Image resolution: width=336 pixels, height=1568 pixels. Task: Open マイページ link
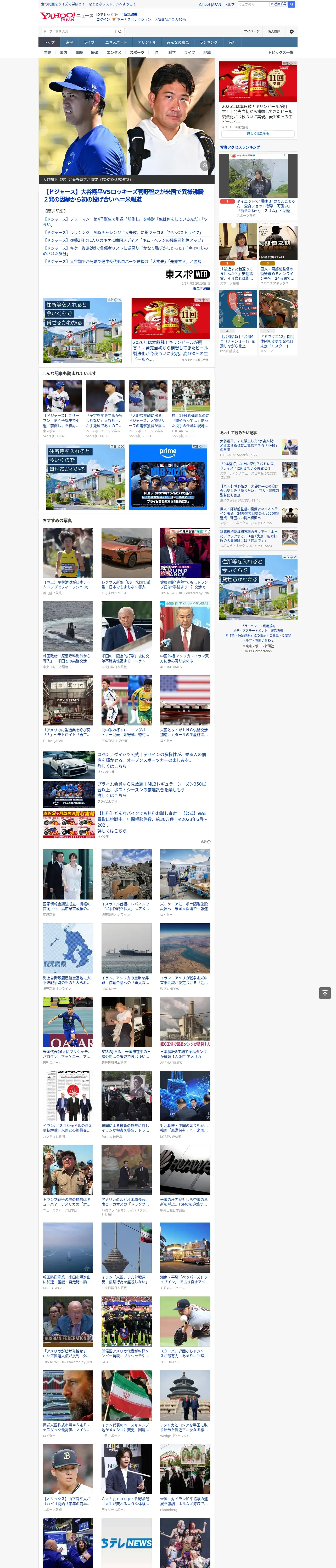point(251,31)
